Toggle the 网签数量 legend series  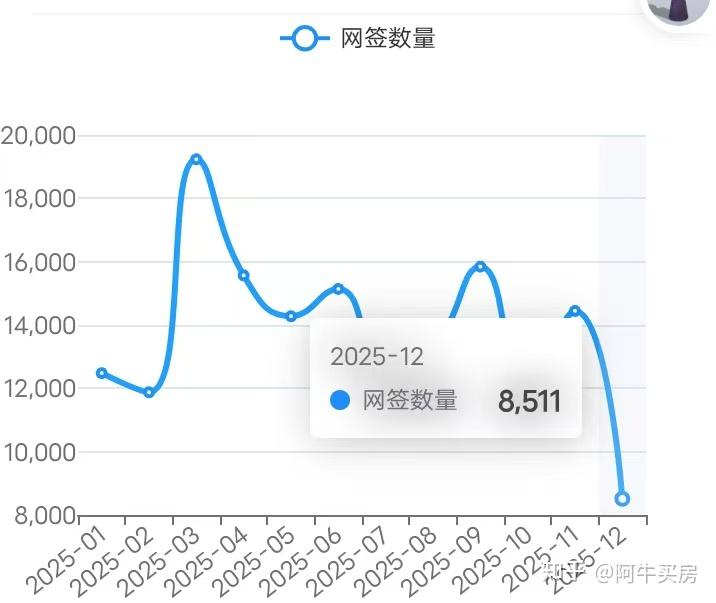click(x=358, y=39)
